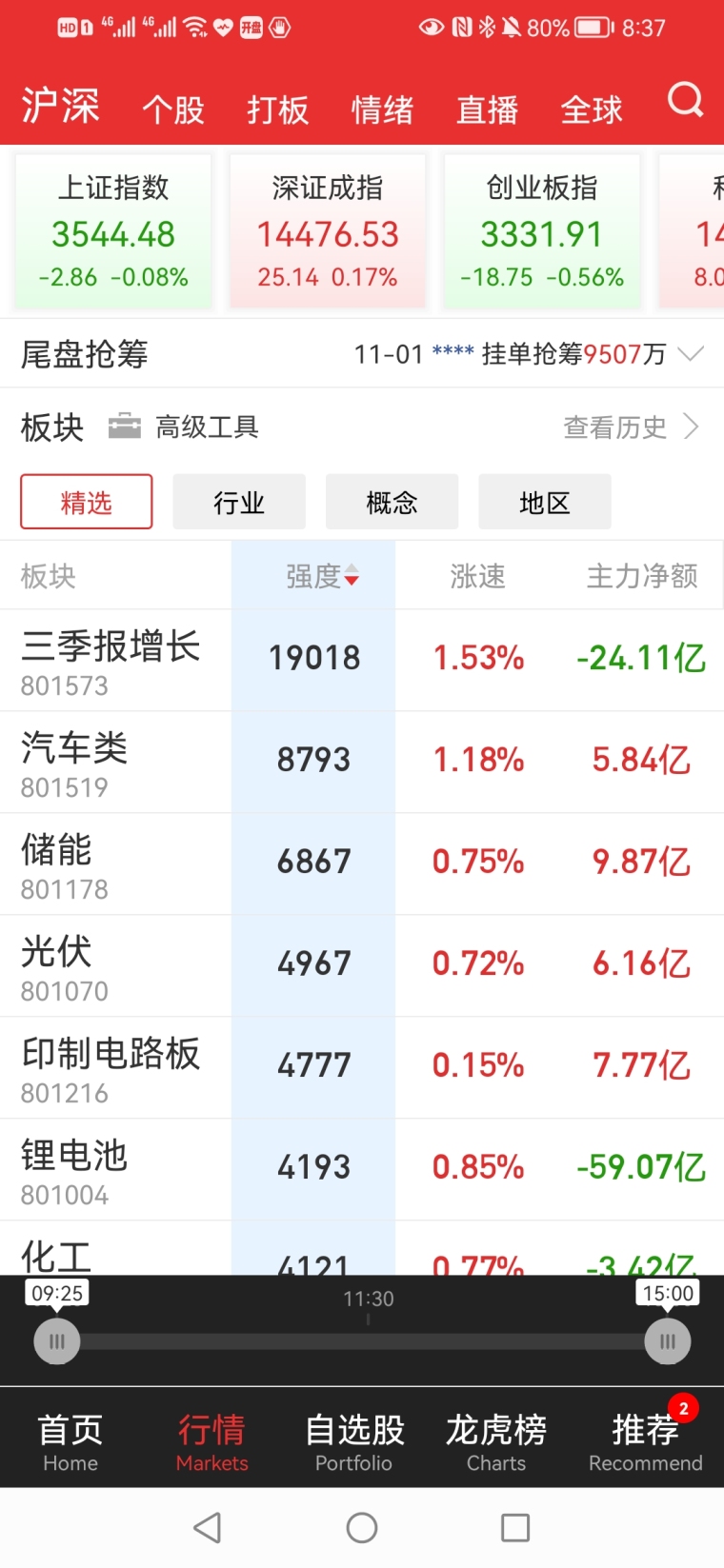
Task: Open the 上证指数 index card
Action: 113,231
